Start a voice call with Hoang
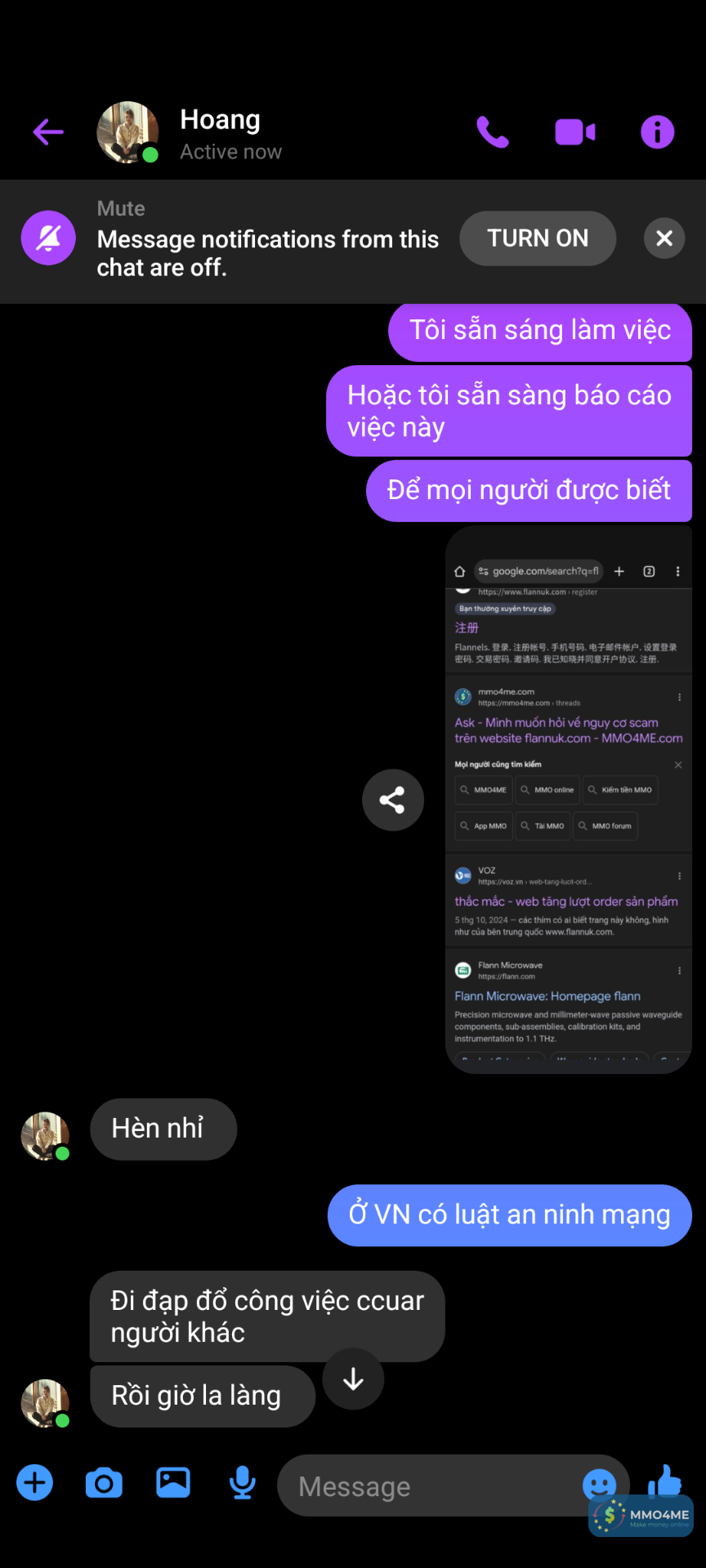The image size is (706, 1568). click(x=493, y=132)
